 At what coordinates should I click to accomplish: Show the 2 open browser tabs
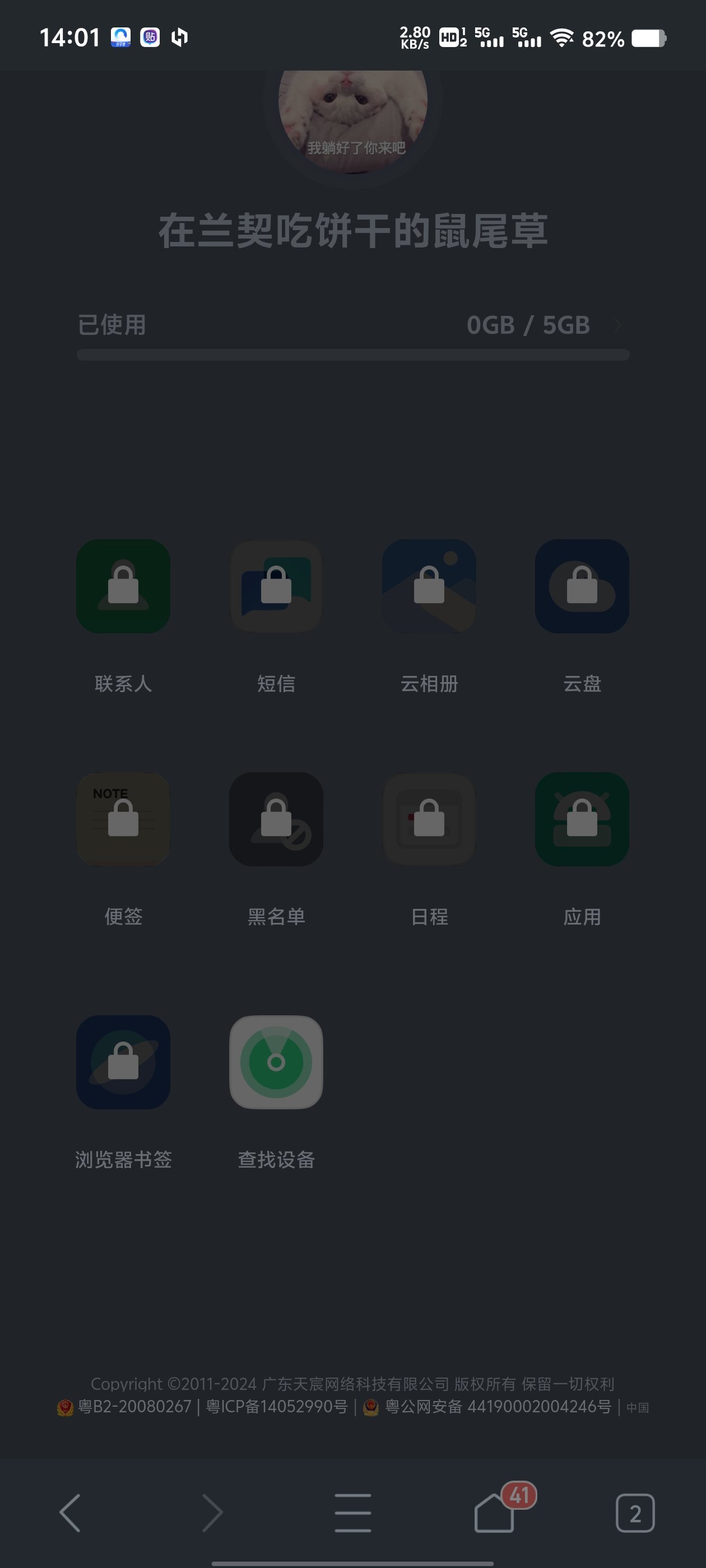coord(635,1513)
